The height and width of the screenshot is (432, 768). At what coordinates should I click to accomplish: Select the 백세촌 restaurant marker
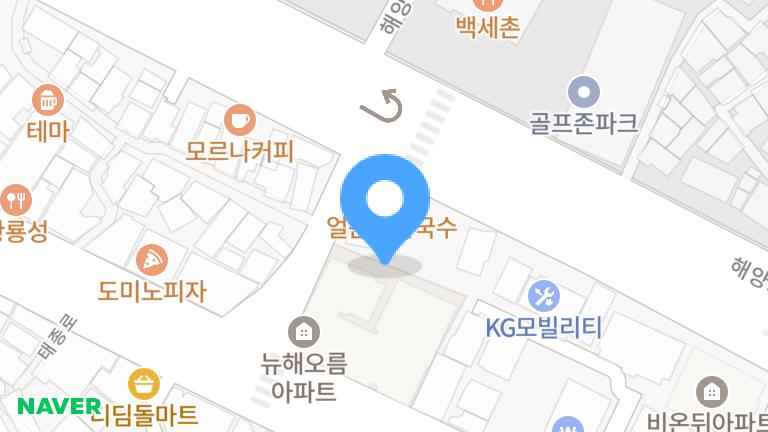click(487, 5)
